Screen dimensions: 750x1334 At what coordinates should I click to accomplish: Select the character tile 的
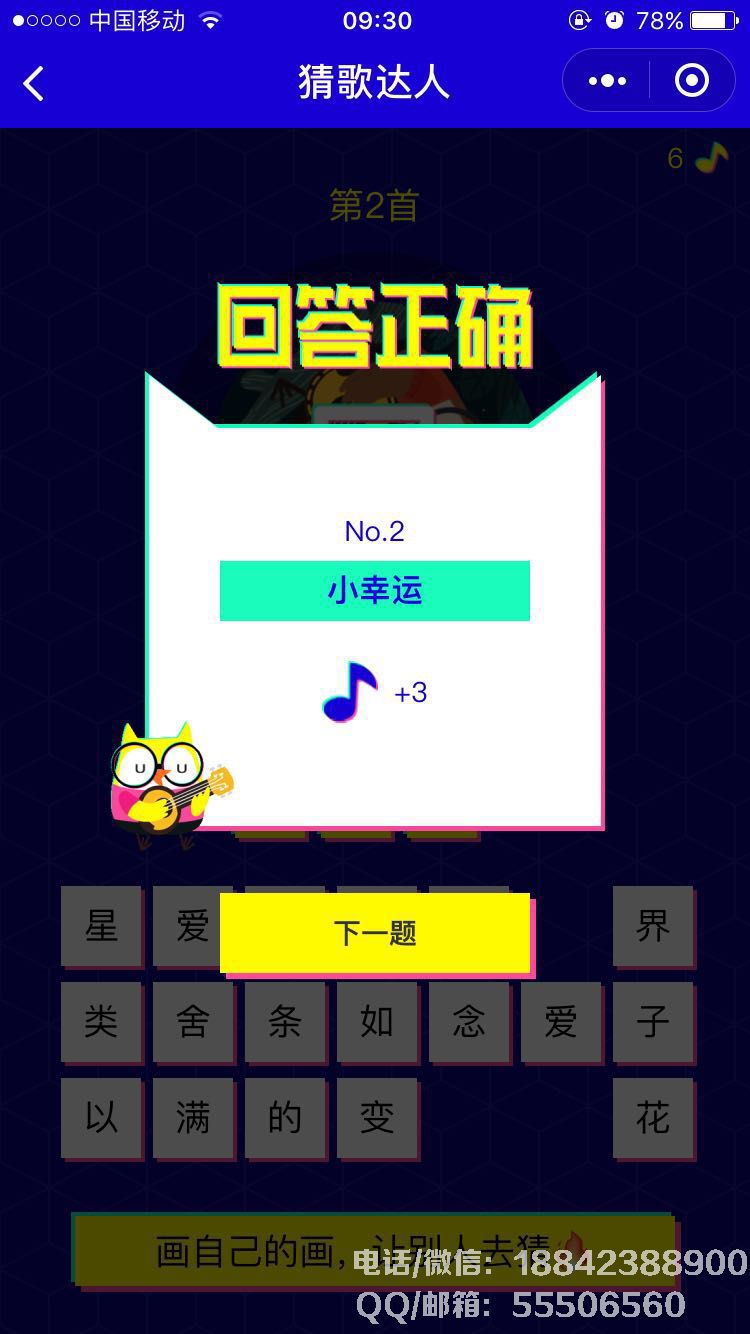[285, 1117]
